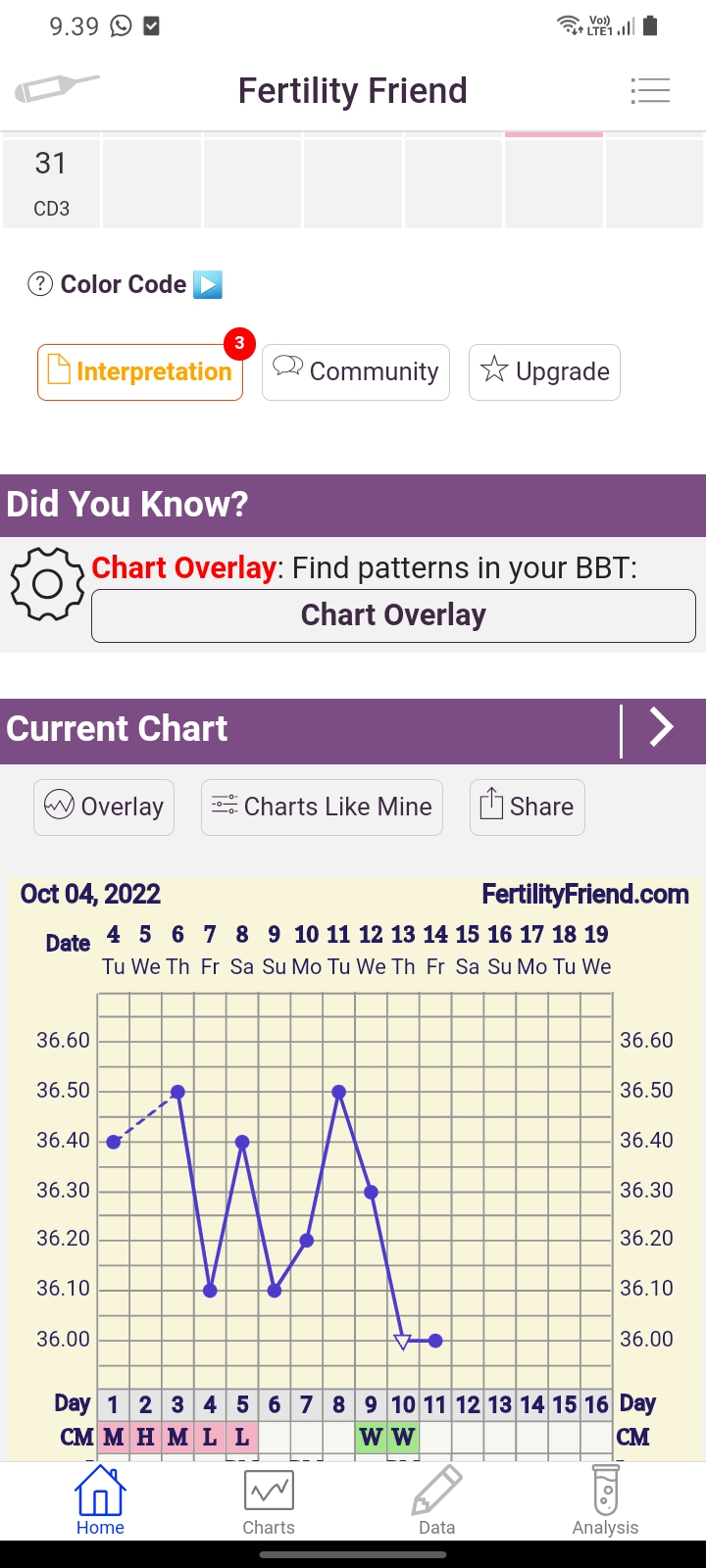Play the Color Code explanation
The image size is (706, 1568).
[208, 284]
